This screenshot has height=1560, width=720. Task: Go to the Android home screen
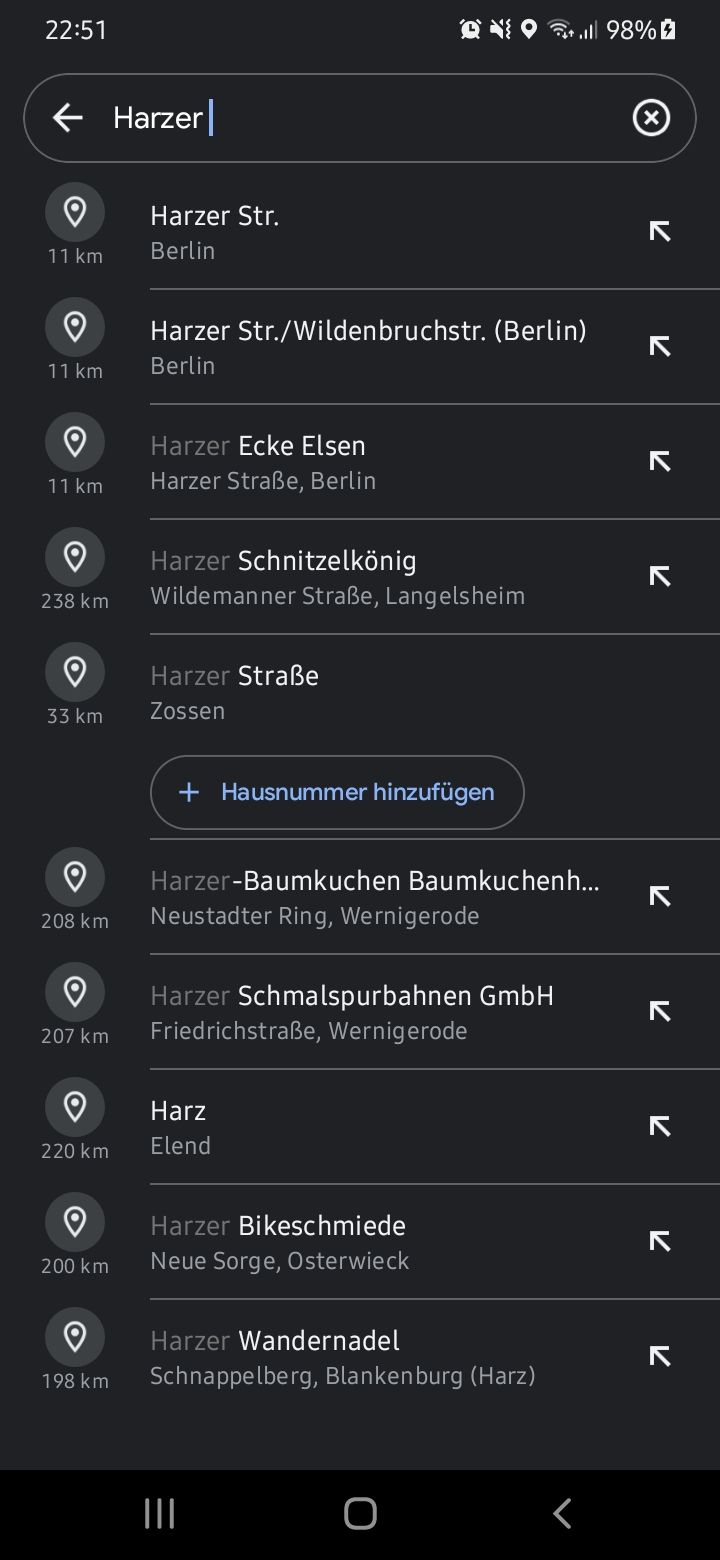coord(360,1513)
